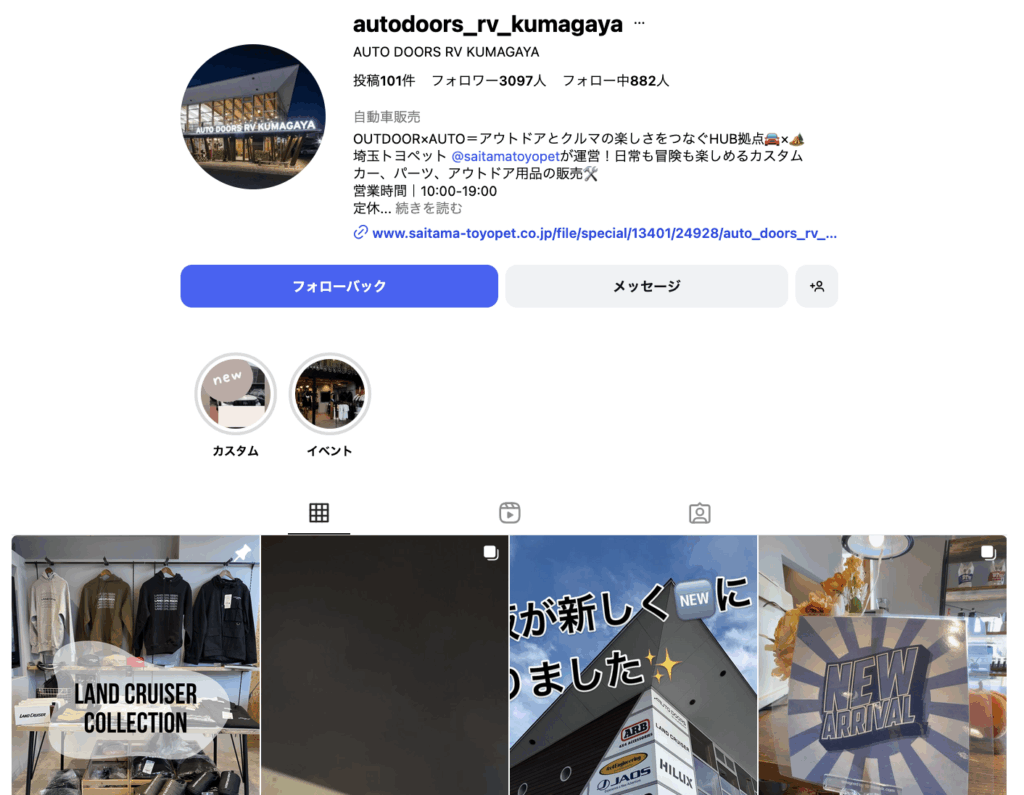Viewport: 1024px width, 795px height.
Task: Switch to the posts grid tab
Action: pyautogui.click(x=319, y=513)
